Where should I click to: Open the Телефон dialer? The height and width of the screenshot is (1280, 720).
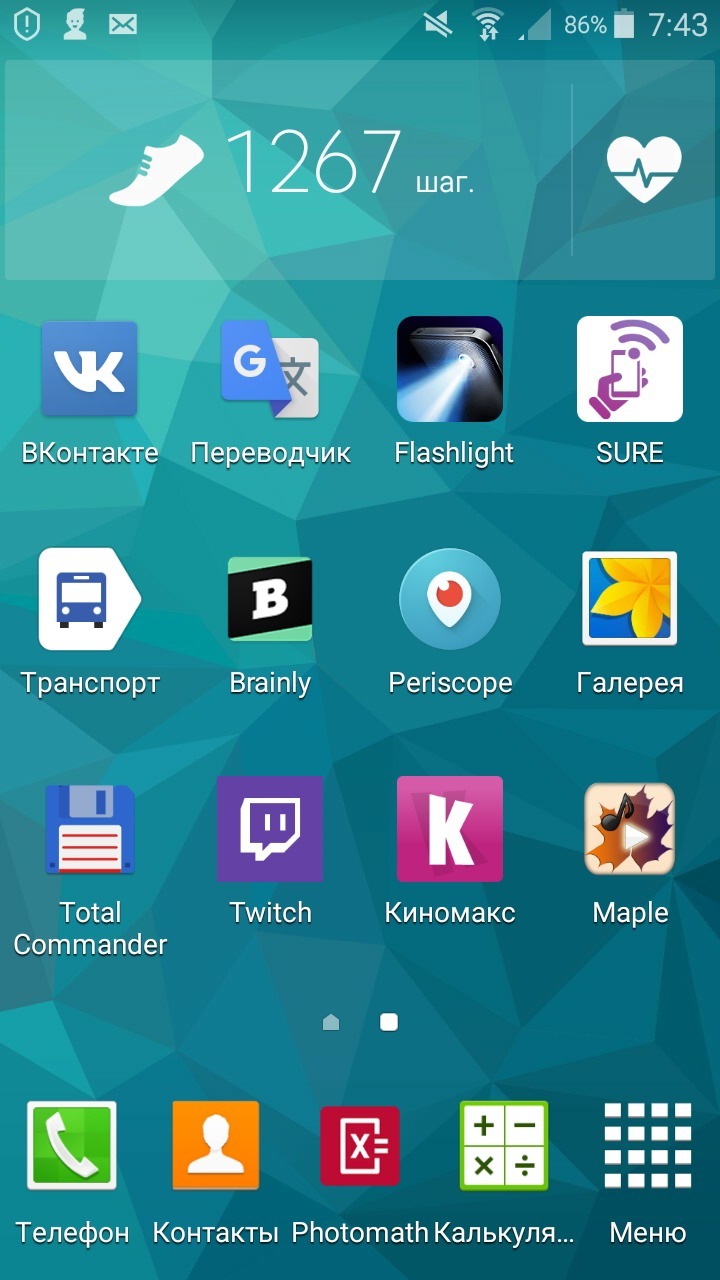click(x=72, y=1146)
